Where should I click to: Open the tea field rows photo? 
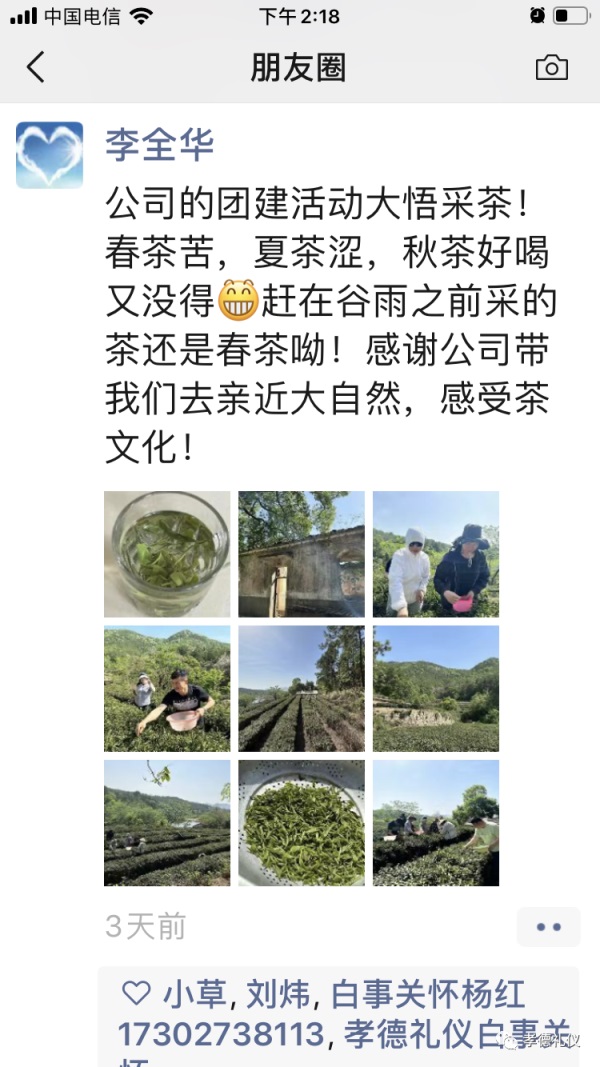coord(301,689)
